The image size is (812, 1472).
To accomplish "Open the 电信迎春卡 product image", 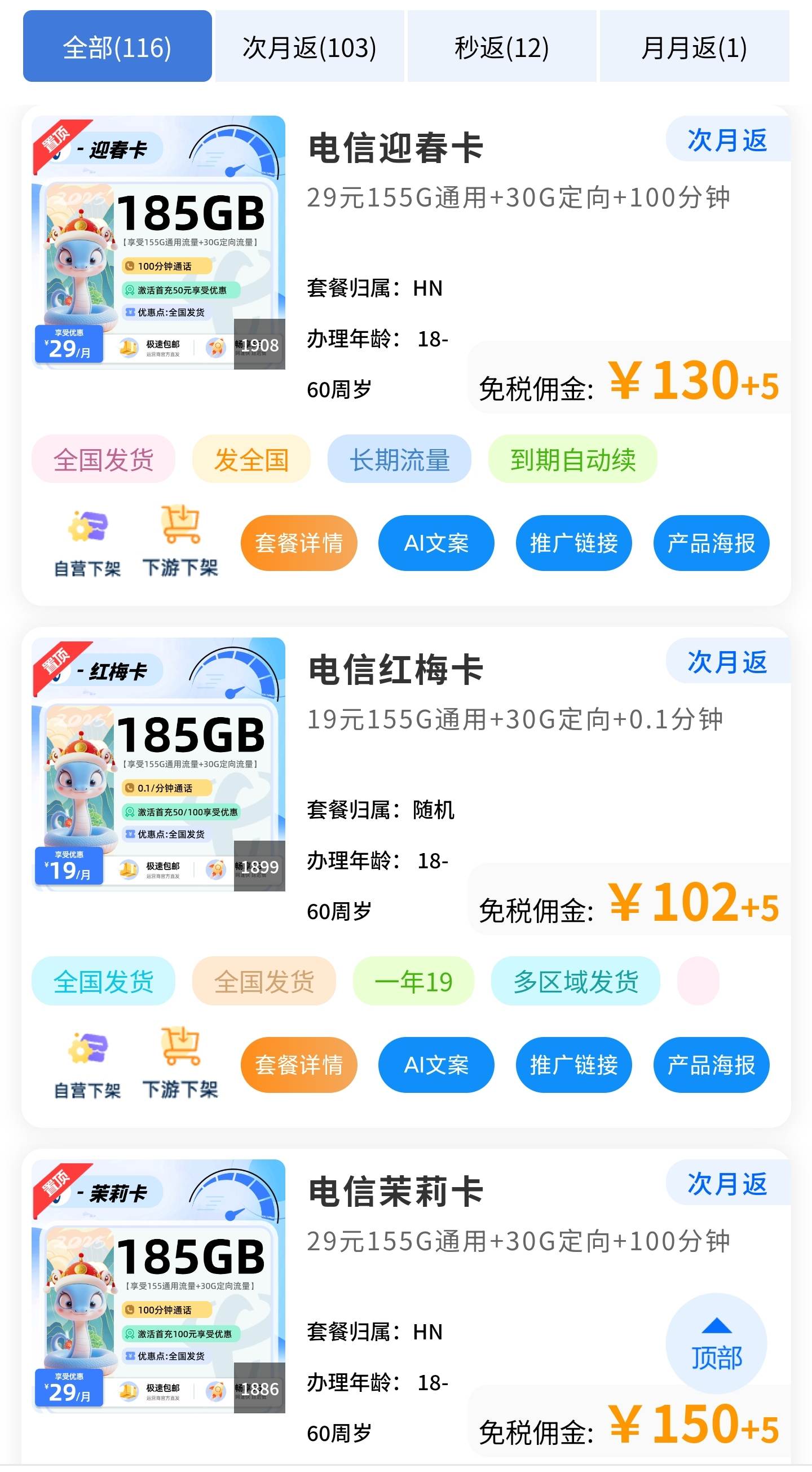I will [x=159, y=242].
